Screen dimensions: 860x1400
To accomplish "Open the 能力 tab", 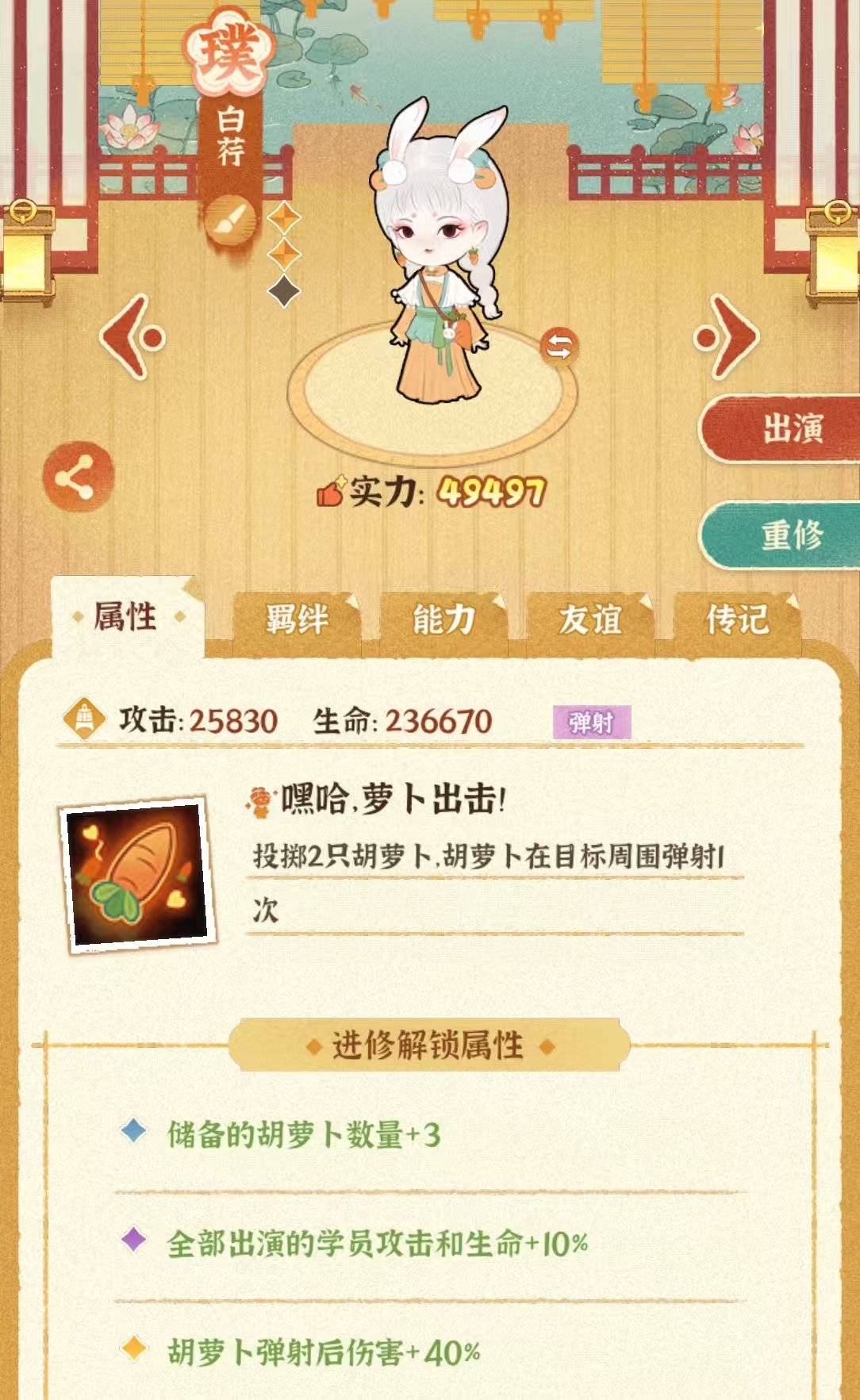I will pos(443,619).
